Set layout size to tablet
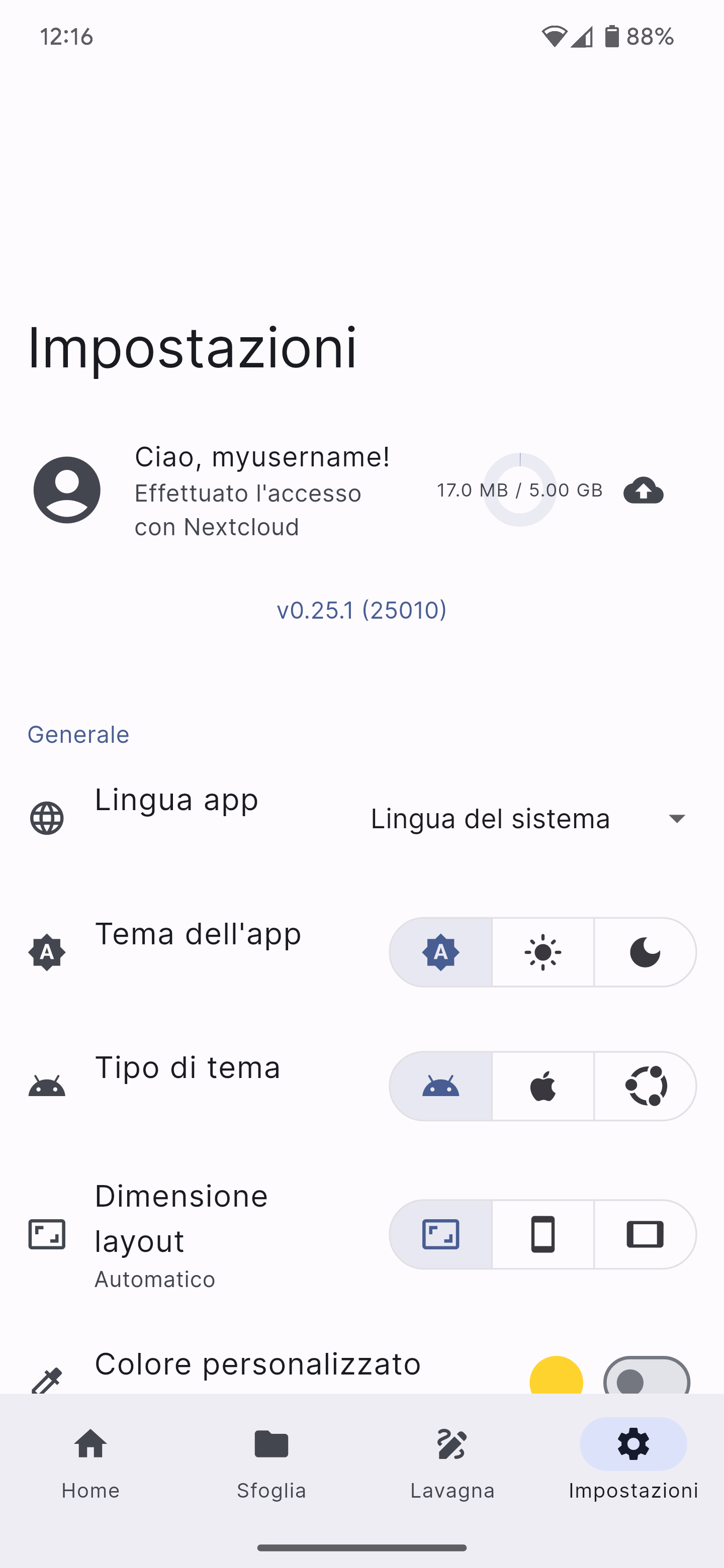The image size is (724, 1568). coord(645,1234)
